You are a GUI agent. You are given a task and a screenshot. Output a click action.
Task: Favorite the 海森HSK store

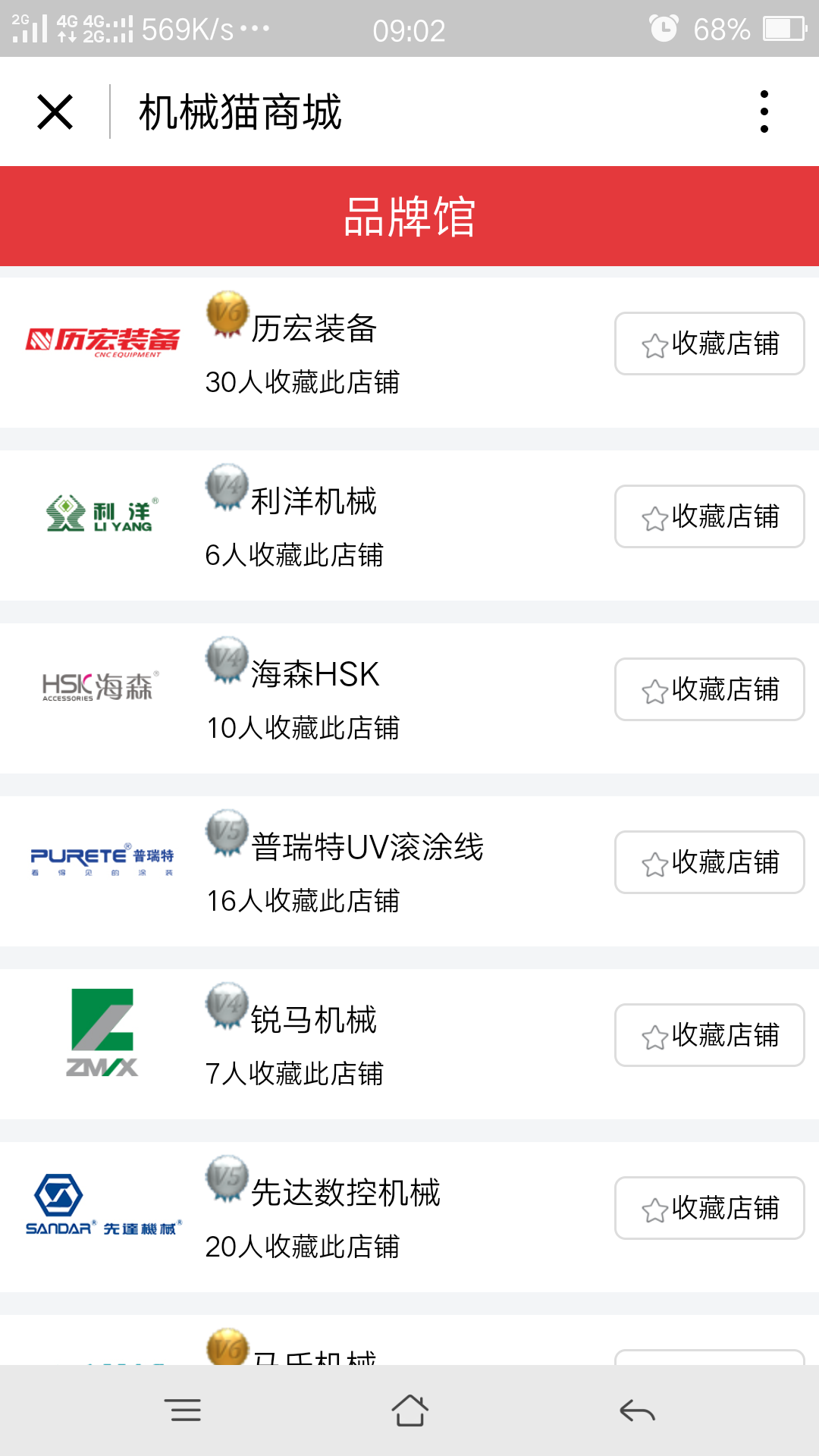pyautogui.click(x=709, y=689)
